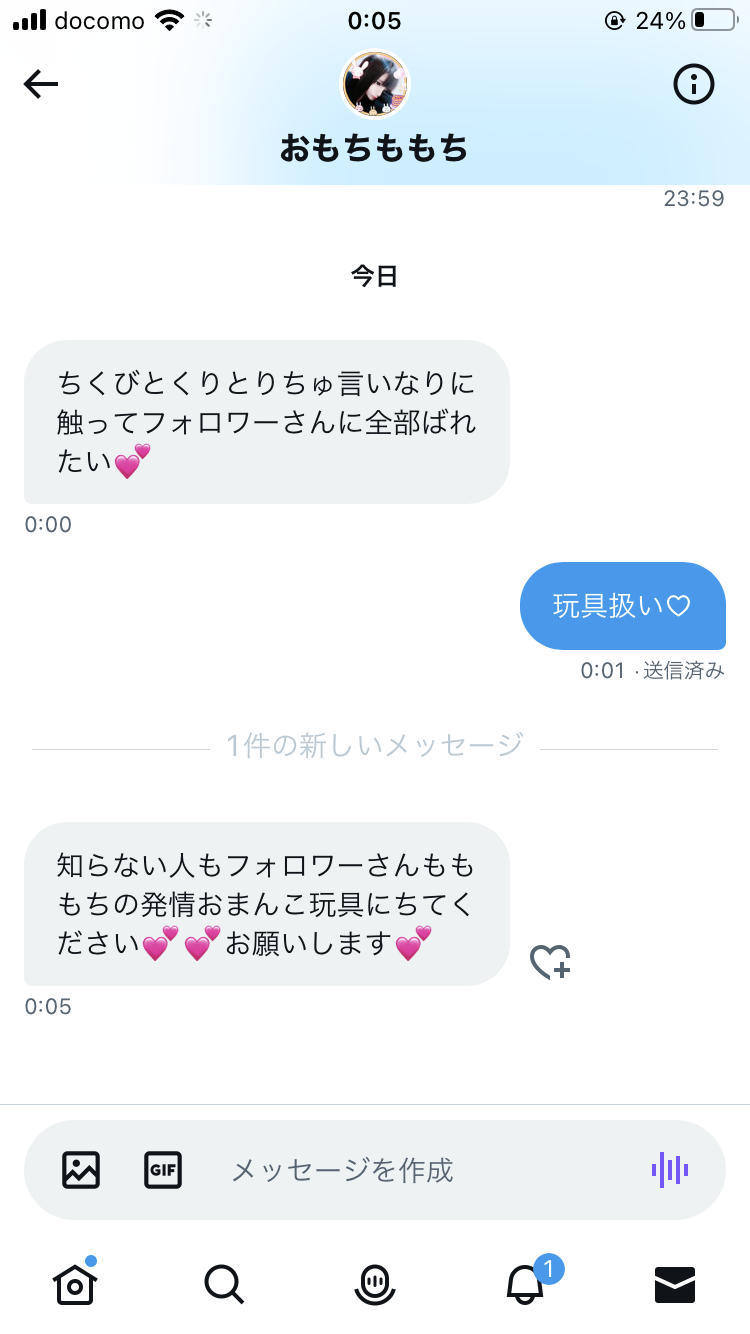Screen dimensions: 750x1334
Task: Tap the 1件の新しいメッセージ divider
Action: click(375, 743)
